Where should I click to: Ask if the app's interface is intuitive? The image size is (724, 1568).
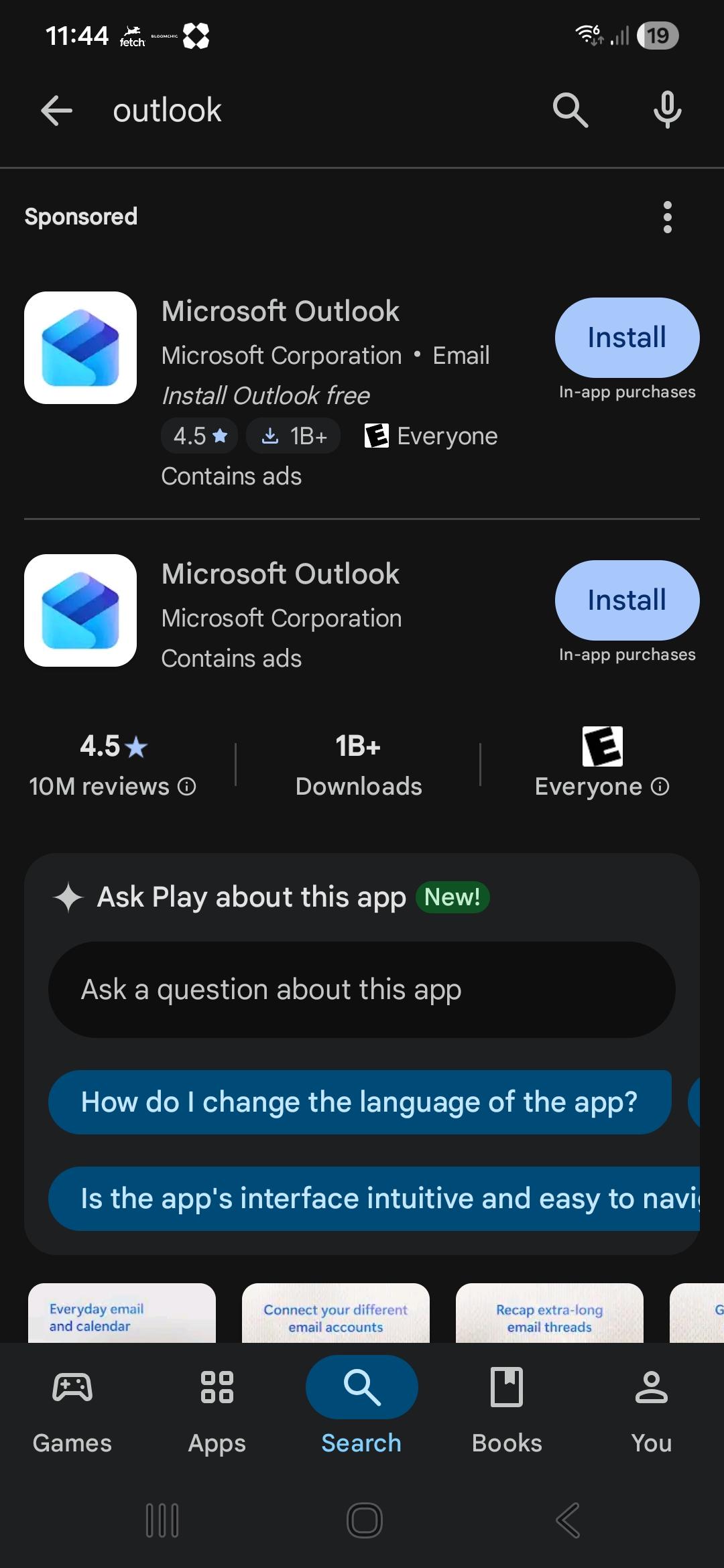374,1199
